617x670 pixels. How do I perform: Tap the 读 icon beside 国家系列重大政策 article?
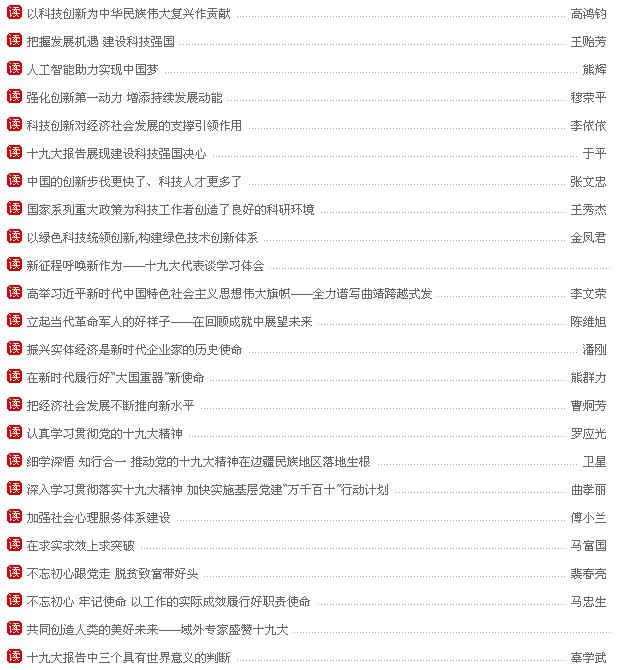14,209
